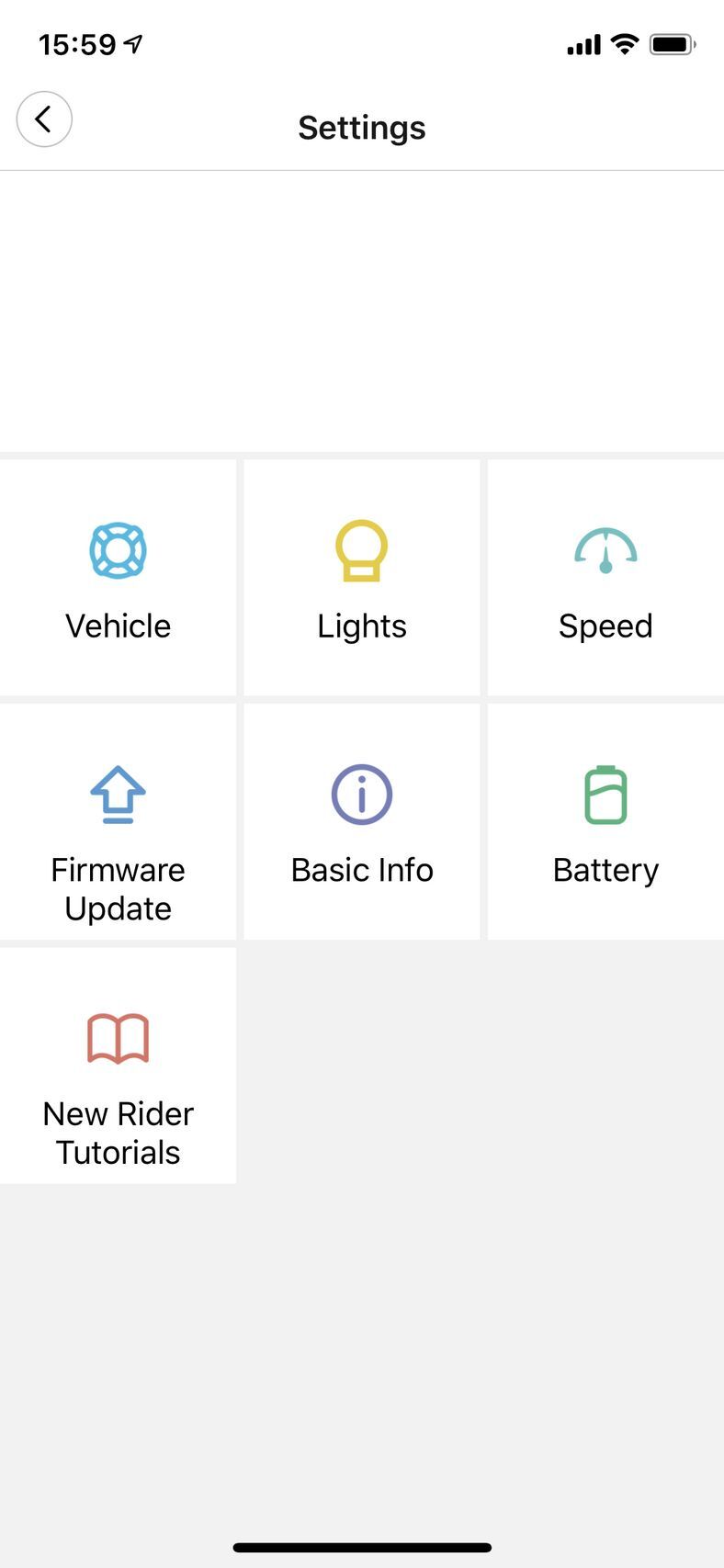Open Speed settings via the speedometer icon
Viewport: 724px width, 1568px height.
605,550
